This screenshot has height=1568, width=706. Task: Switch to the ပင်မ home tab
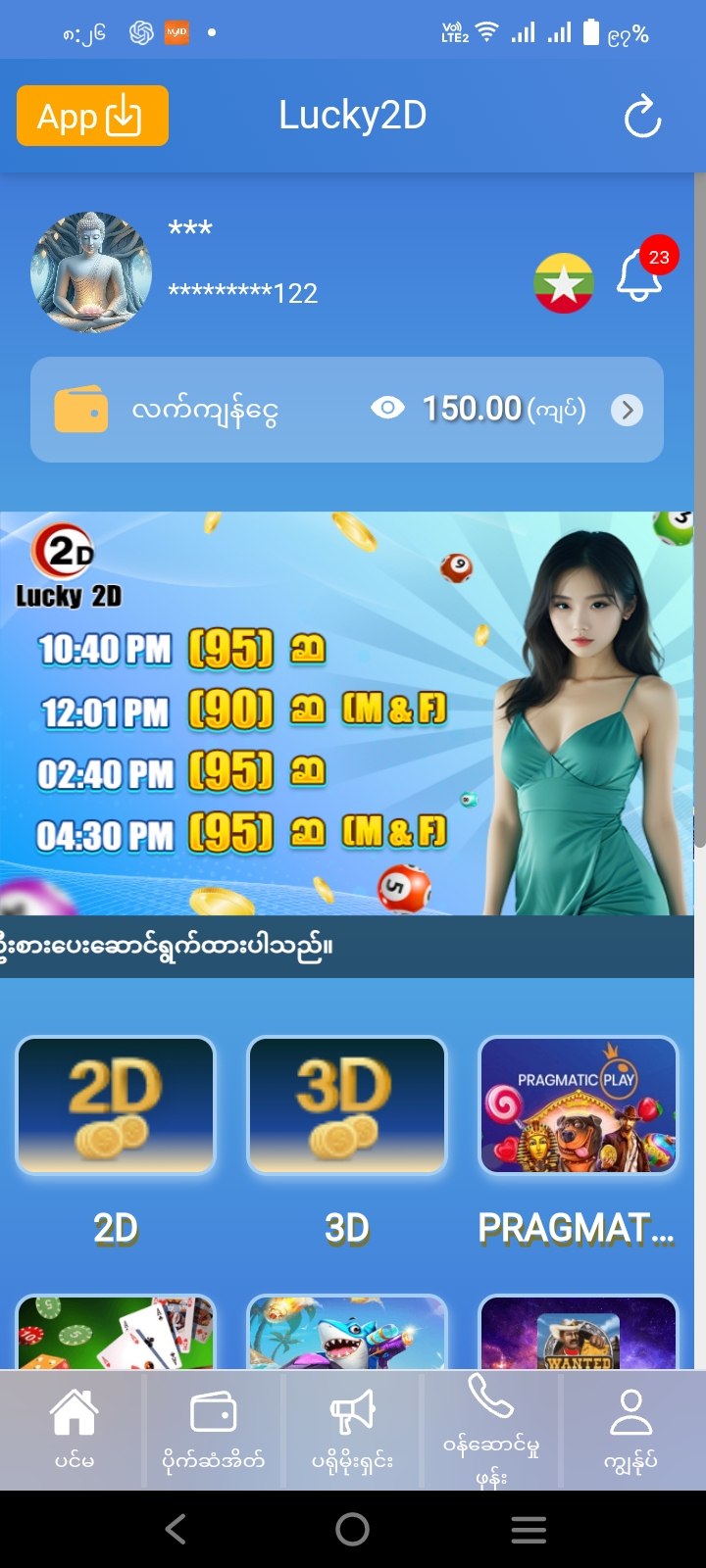(75, 1429)
